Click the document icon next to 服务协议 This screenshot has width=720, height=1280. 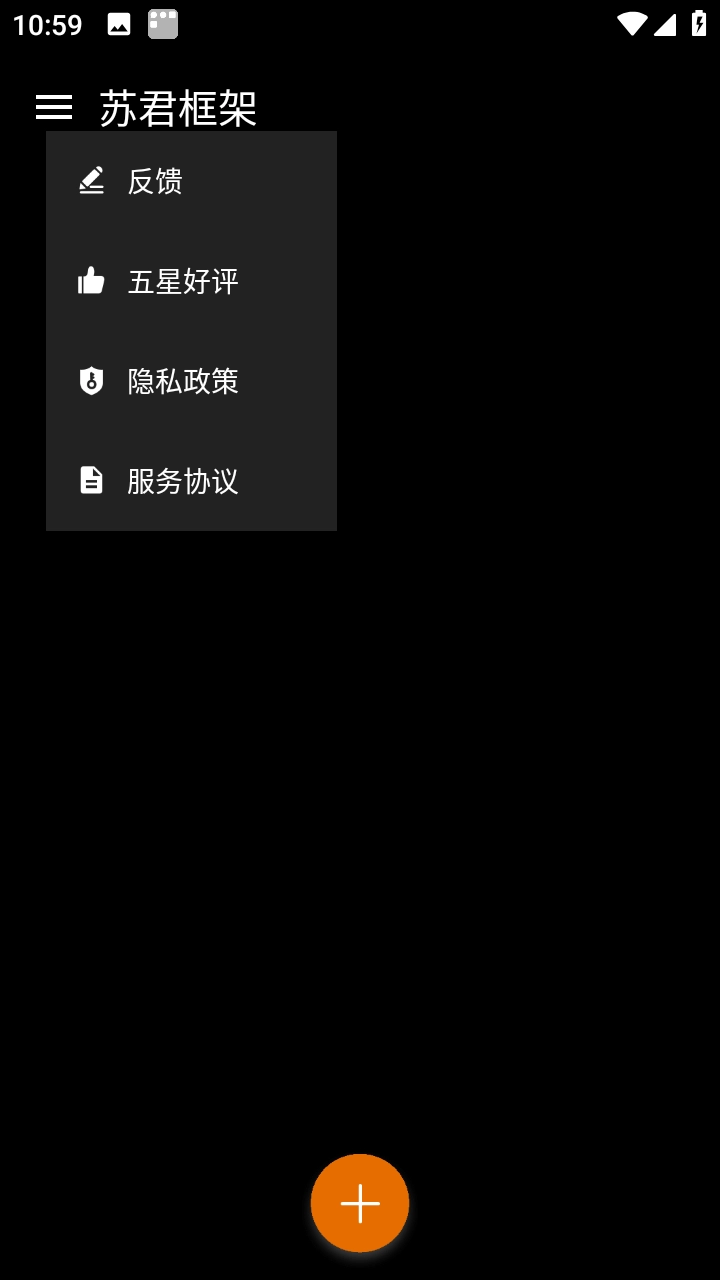pos(91,481)
